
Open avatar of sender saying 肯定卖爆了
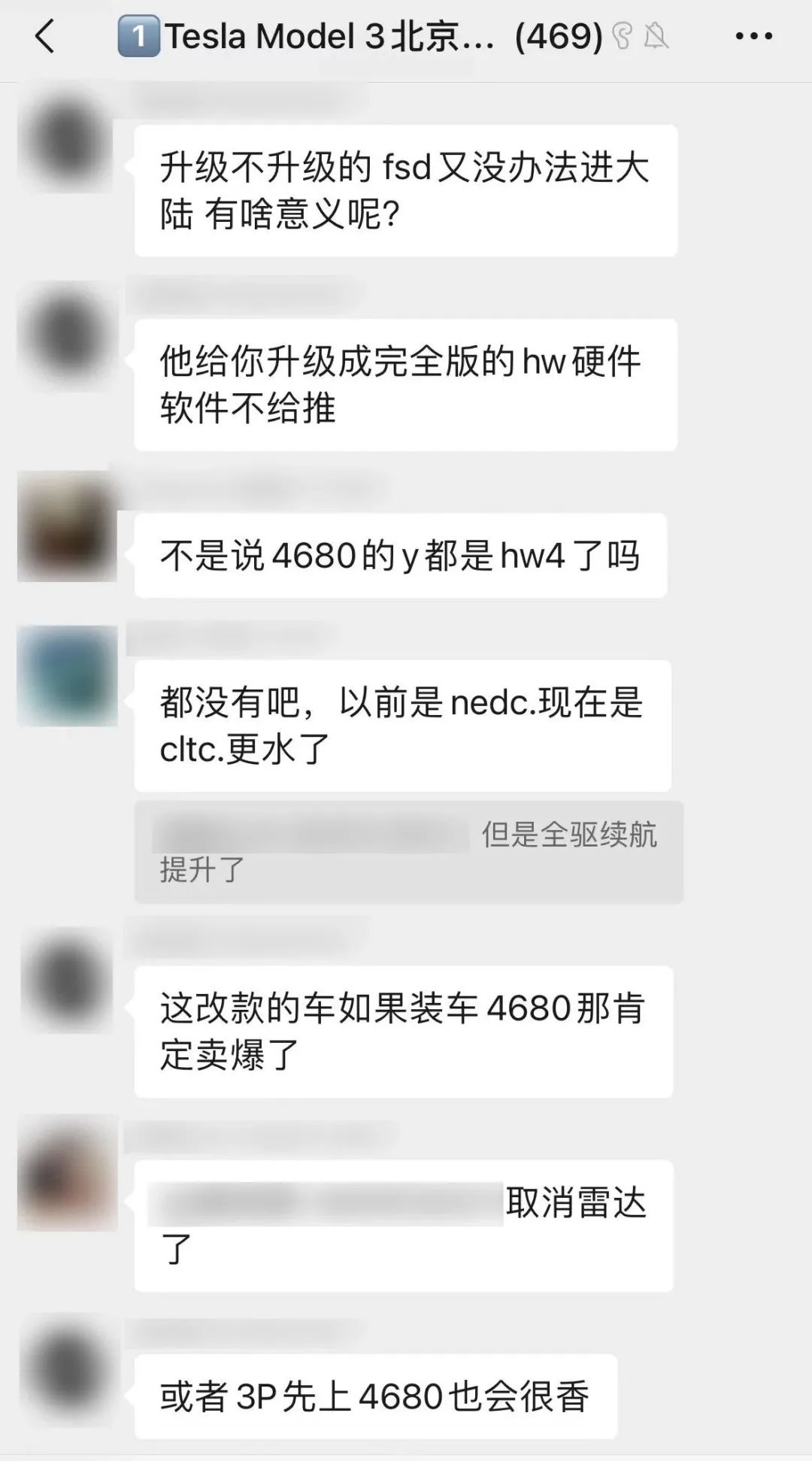[x=67, y=981]
